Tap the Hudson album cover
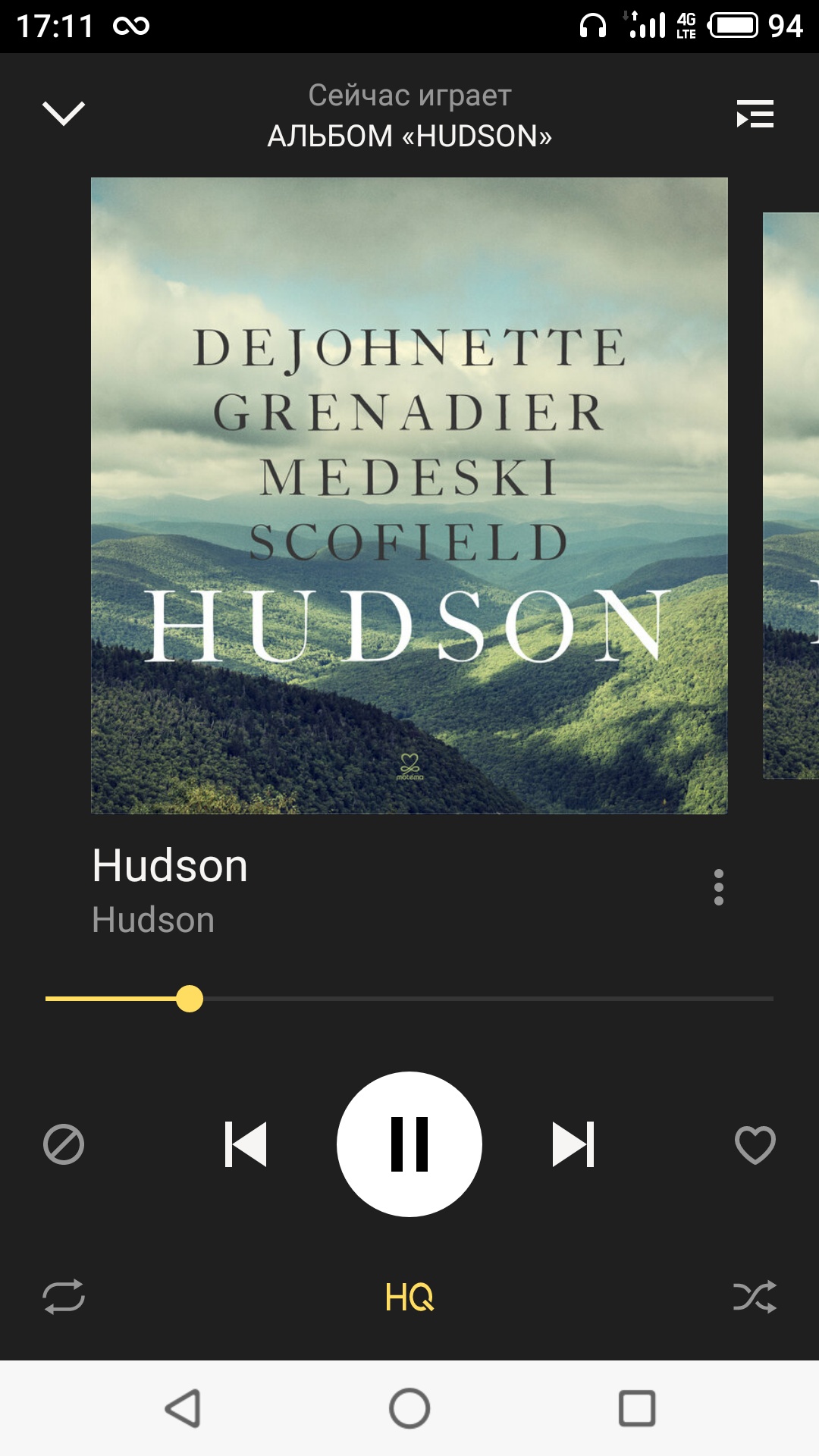The height and width of the screenshot is (1456, 819). [x=409, y=496]
